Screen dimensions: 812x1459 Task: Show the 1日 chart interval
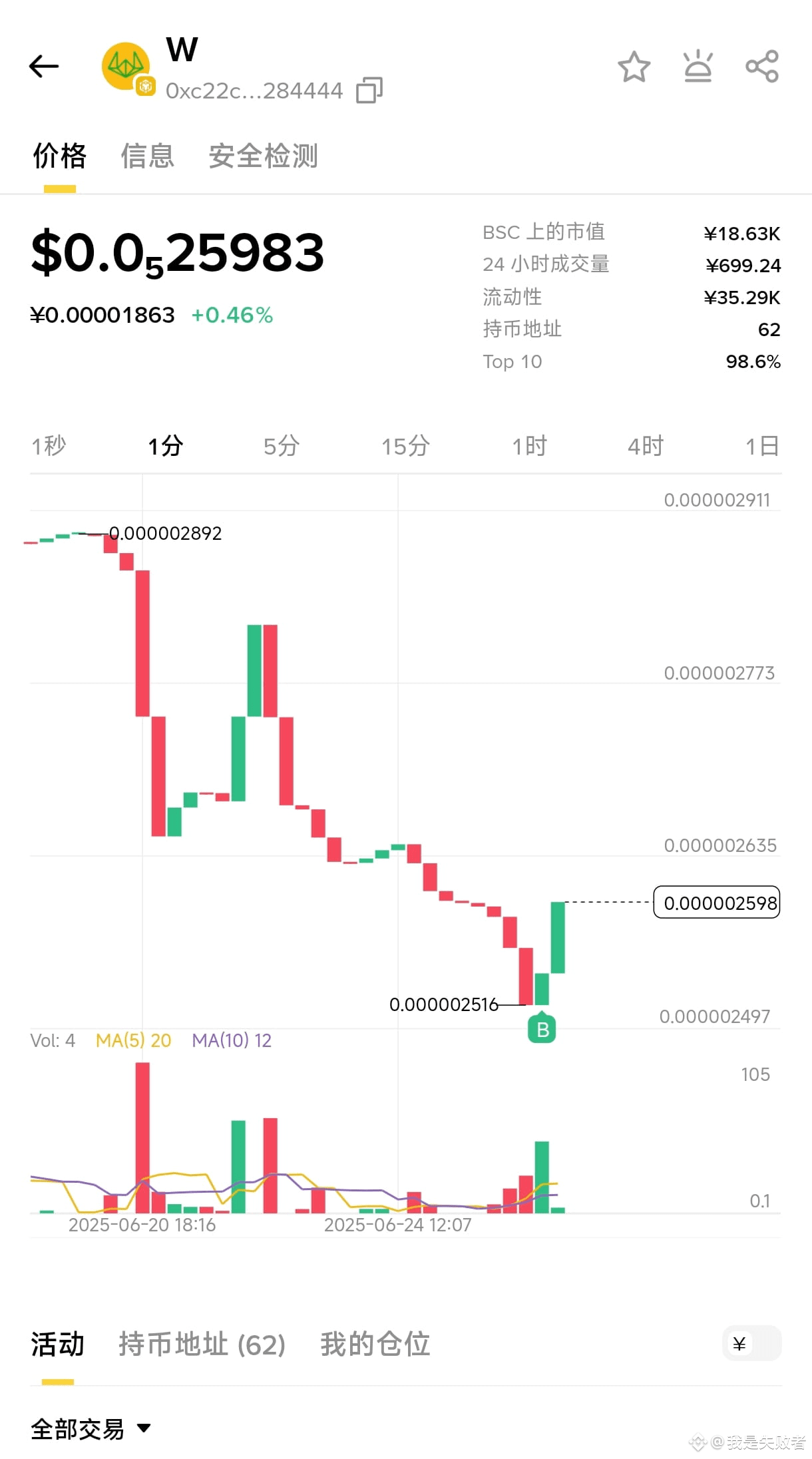762,446
